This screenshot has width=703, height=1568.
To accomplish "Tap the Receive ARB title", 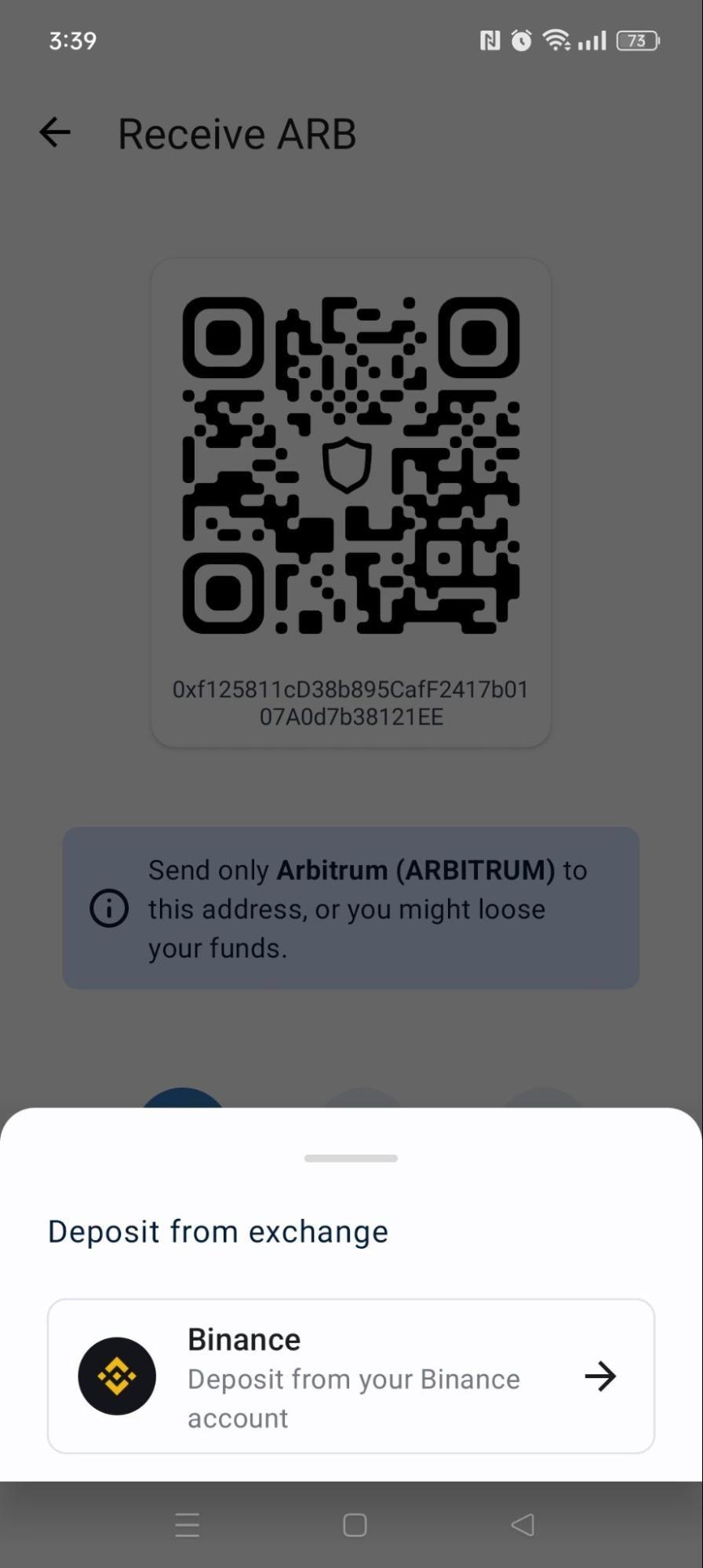I will [x=237, y=132].
